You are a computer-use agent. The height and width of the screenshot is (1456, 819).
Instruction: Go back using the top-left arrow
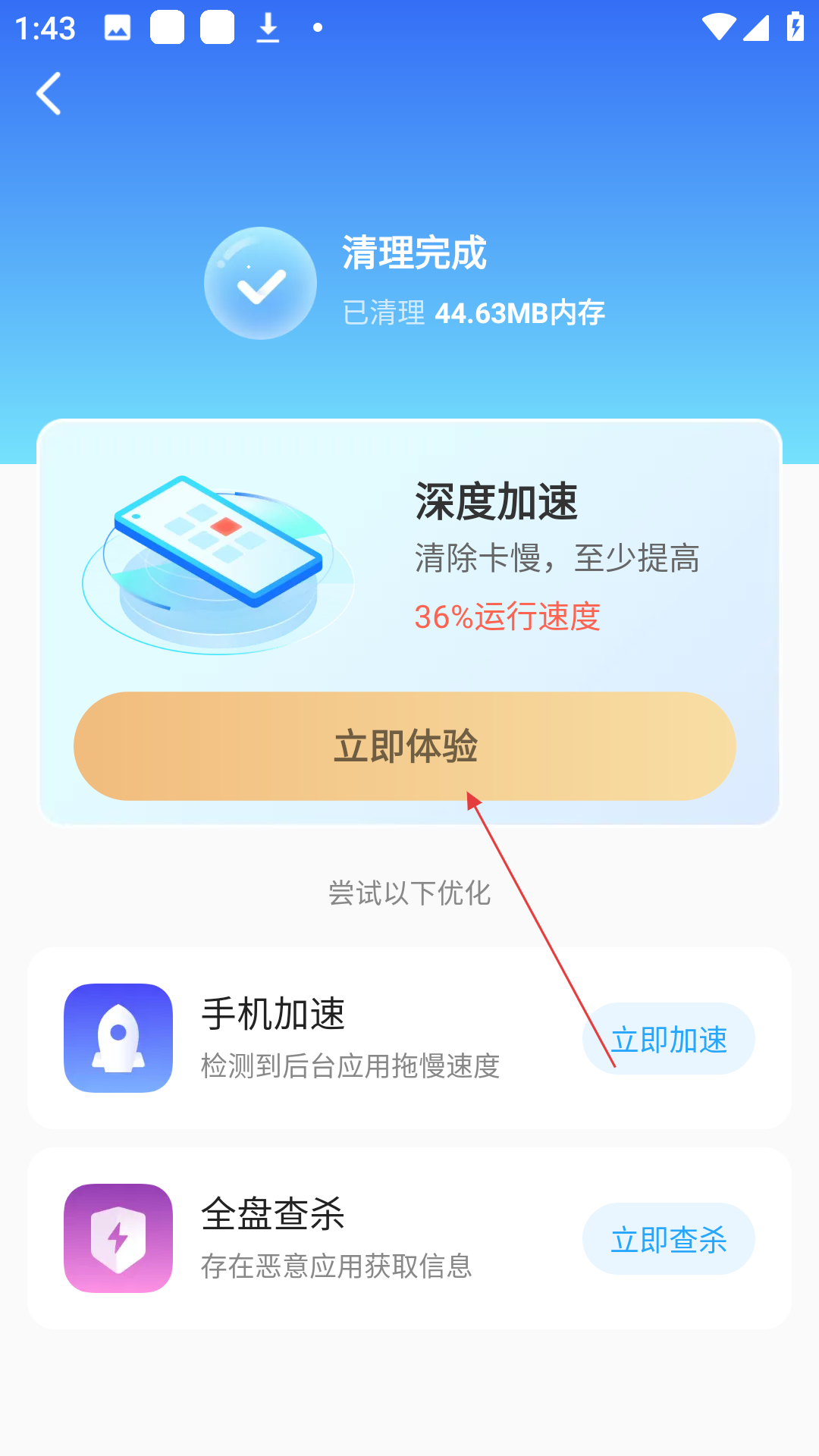click(x=49, y=94)
